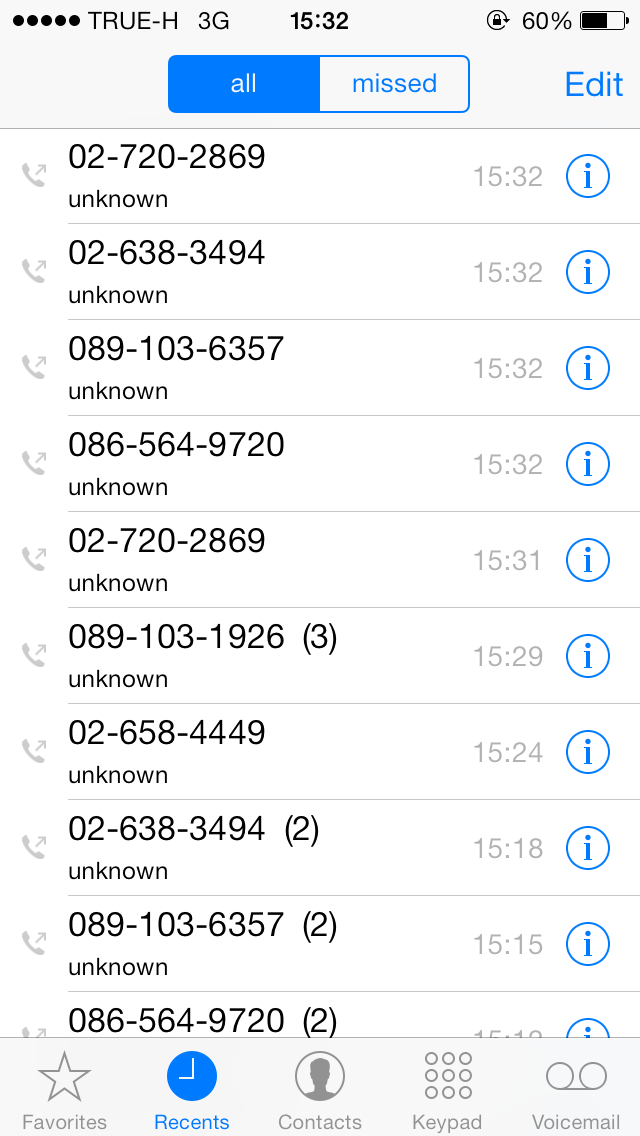The width and height of the screenshot is (640, 1136).
Task: Show details for 089-103-1926 (3)
Action: (587, 656)
